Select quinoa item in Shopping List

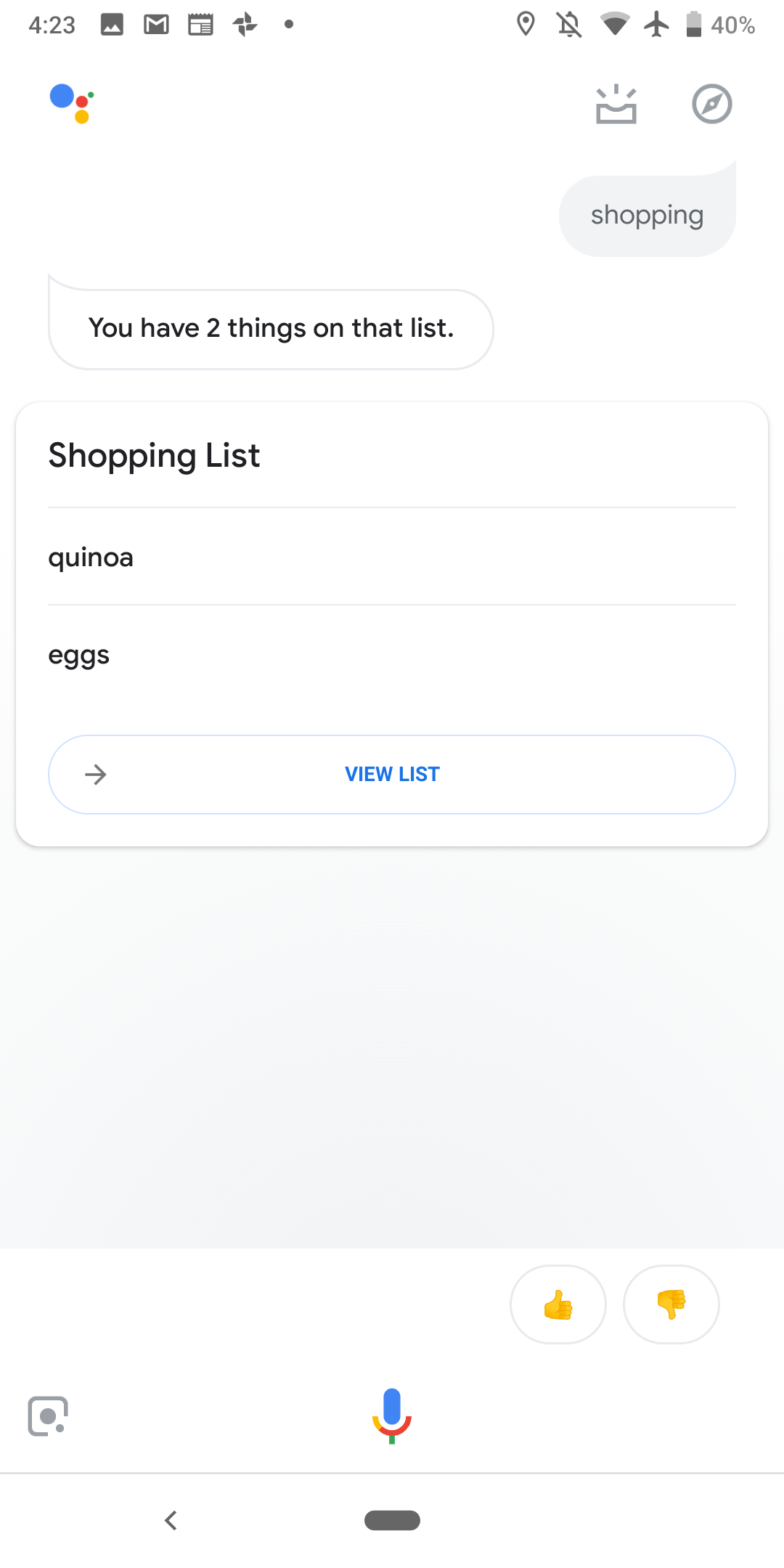[x=392, y=557]
